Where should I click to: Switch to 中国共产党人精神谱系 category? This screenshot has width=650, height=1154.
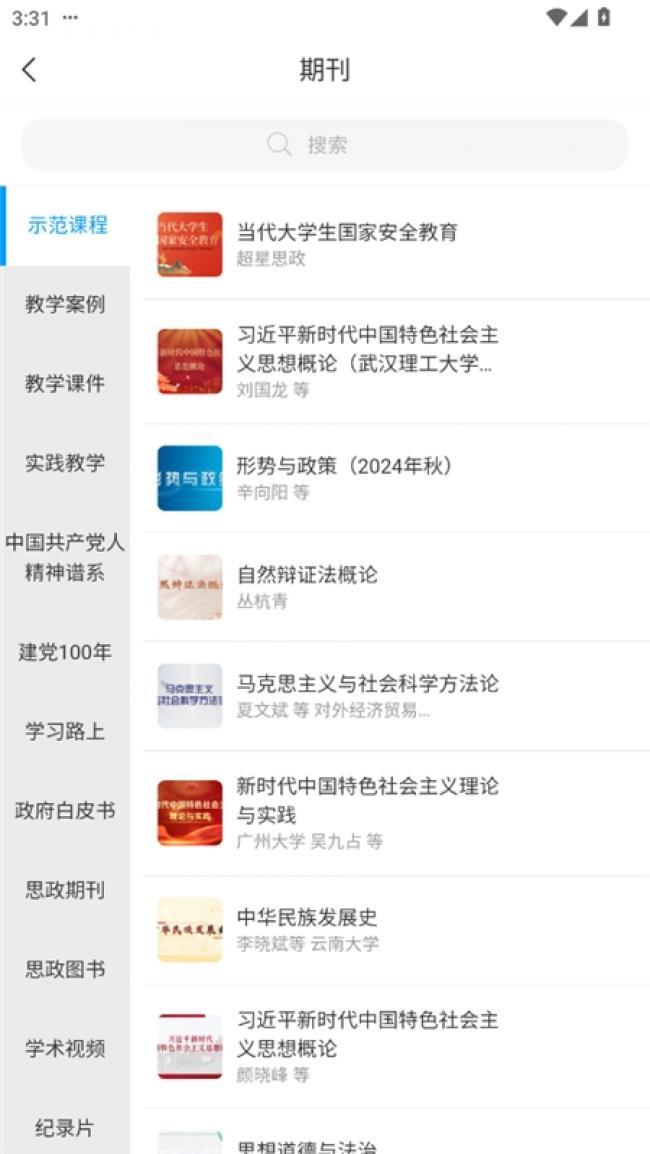[65, 558]
